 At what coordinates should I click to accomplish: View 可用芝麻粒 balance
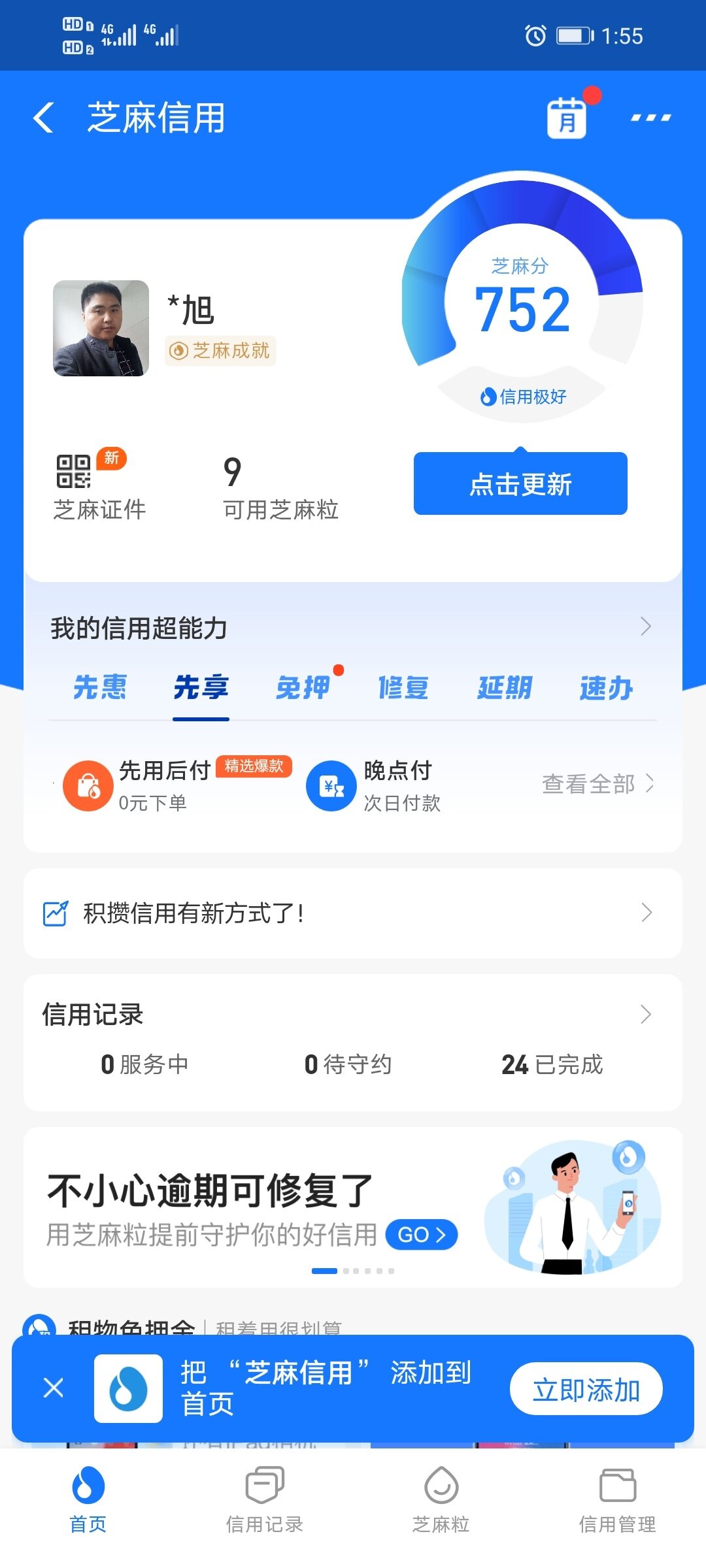click(x=280, y=488)
